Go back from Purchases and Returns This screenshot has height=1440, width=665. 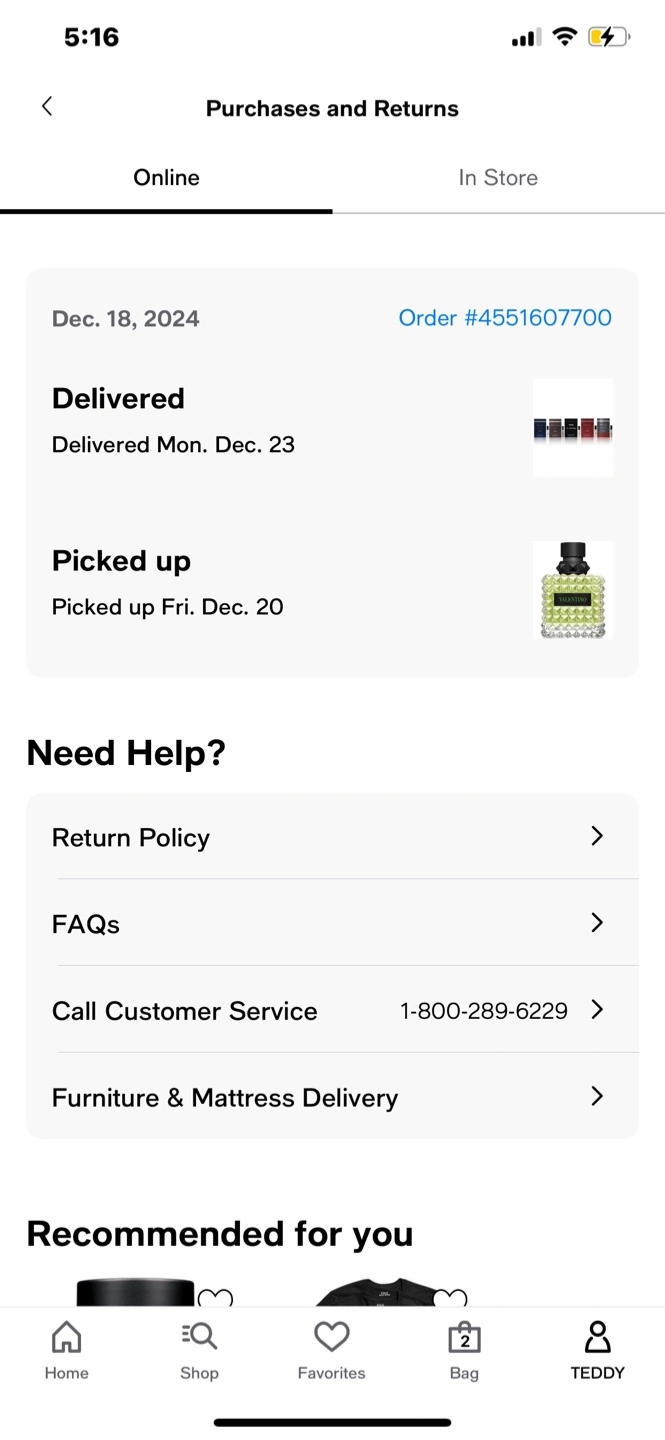(47, 107)
